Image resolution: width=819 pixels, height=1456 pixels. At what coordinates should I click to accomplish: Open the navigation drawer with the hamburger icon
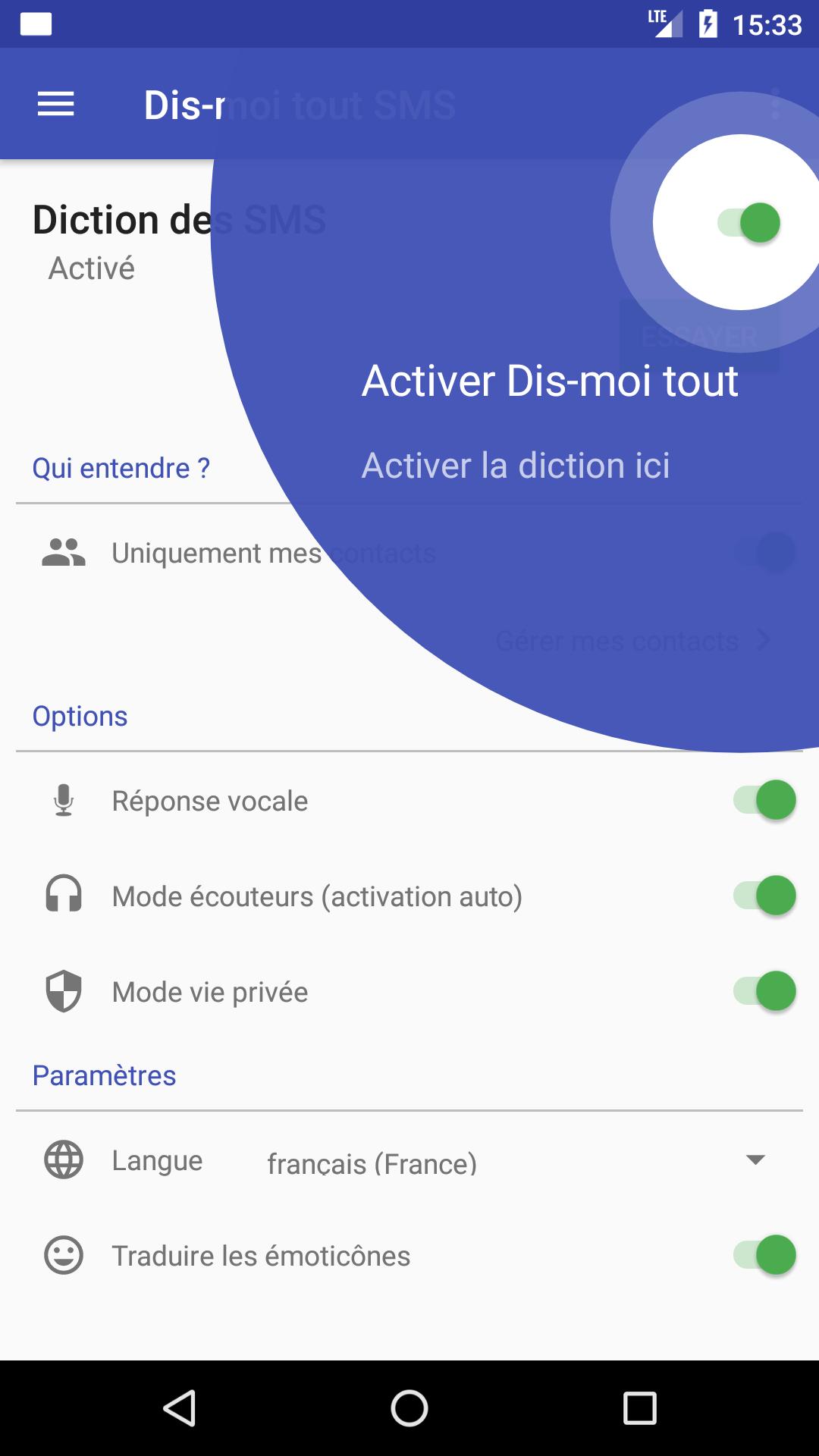[x=55, y=103]
